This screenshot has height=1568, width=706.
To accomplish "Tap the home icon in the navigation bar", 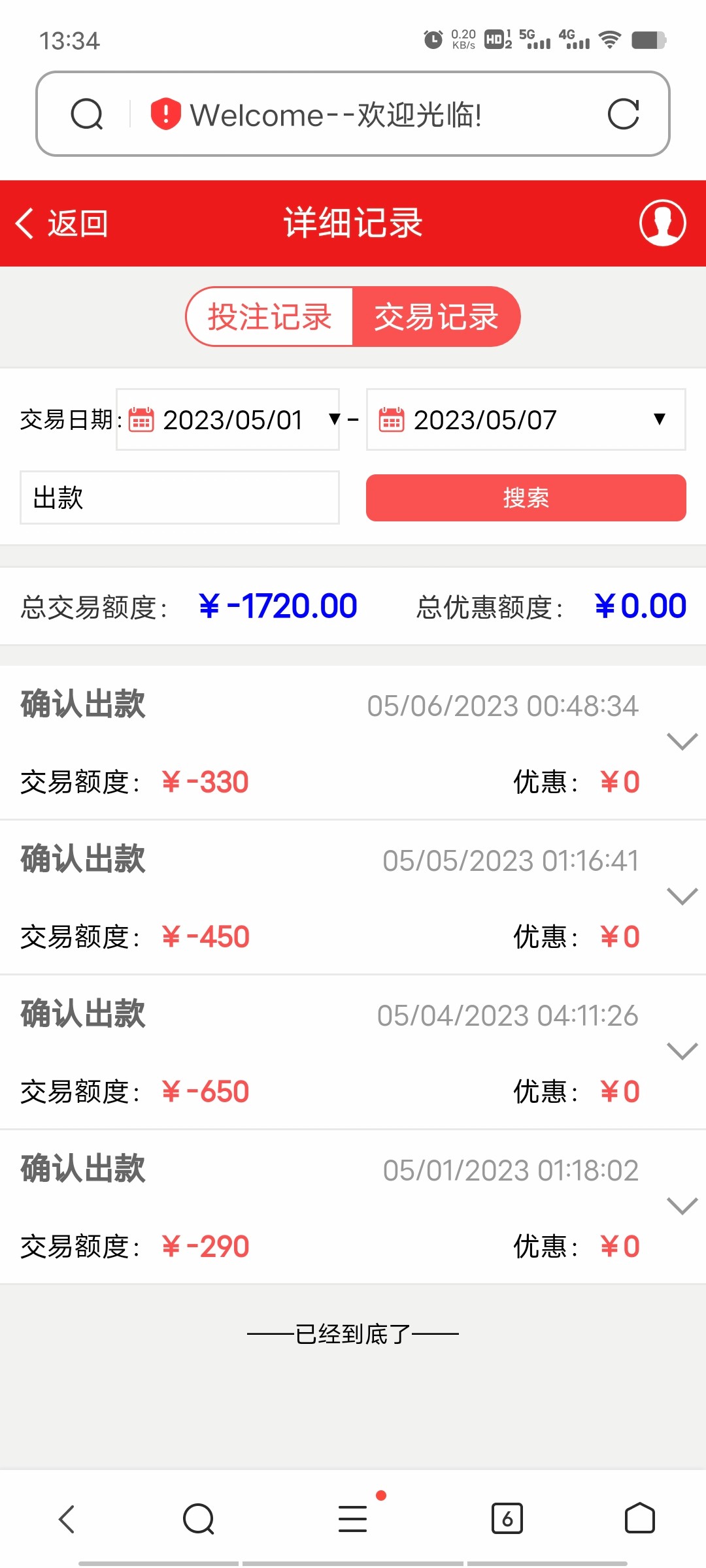I will [x=639, y=1518].
